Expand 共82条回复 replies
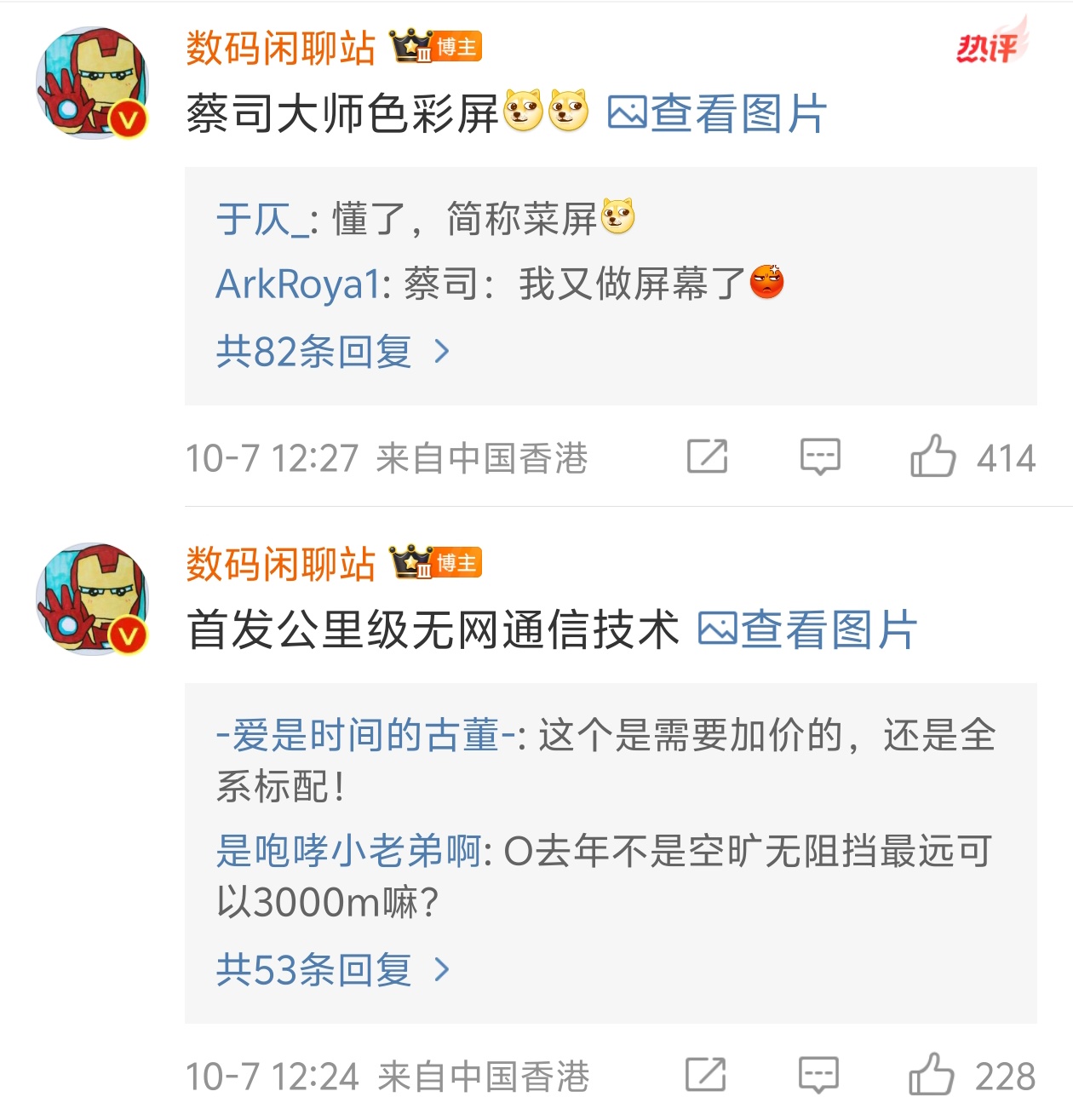This screenshot has width=1073, height=1120. [332, 351]
